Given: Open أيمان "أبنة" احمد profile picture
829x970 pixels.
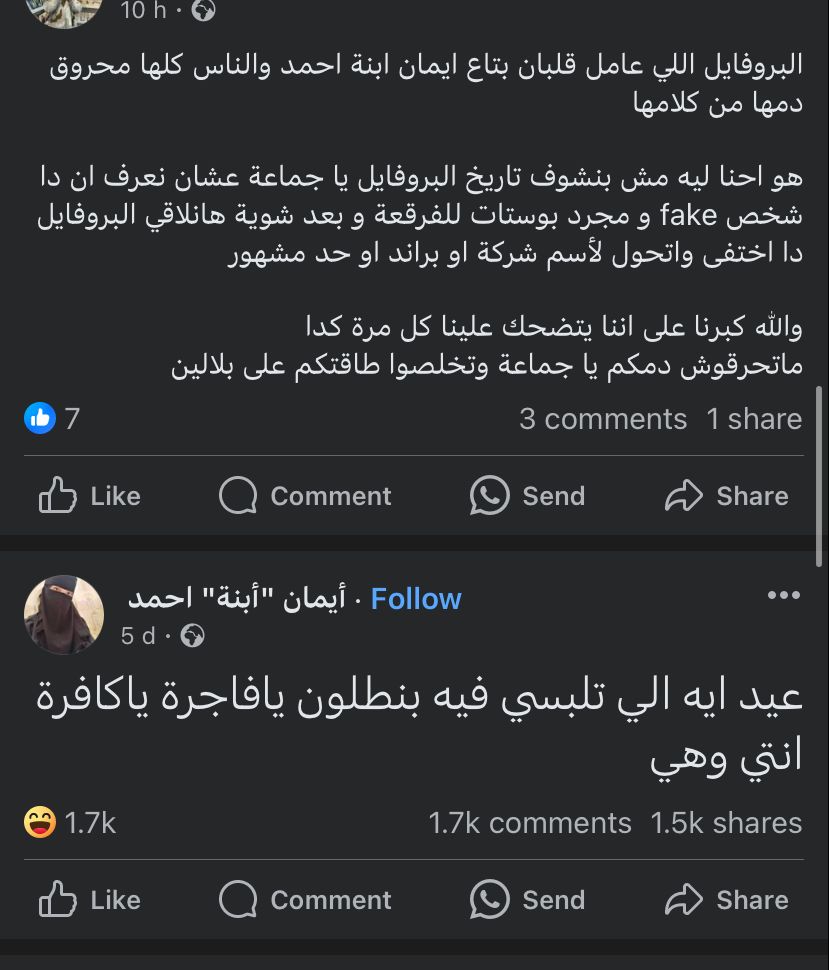Looking at the screenshot, I should [x=64, y=614].
